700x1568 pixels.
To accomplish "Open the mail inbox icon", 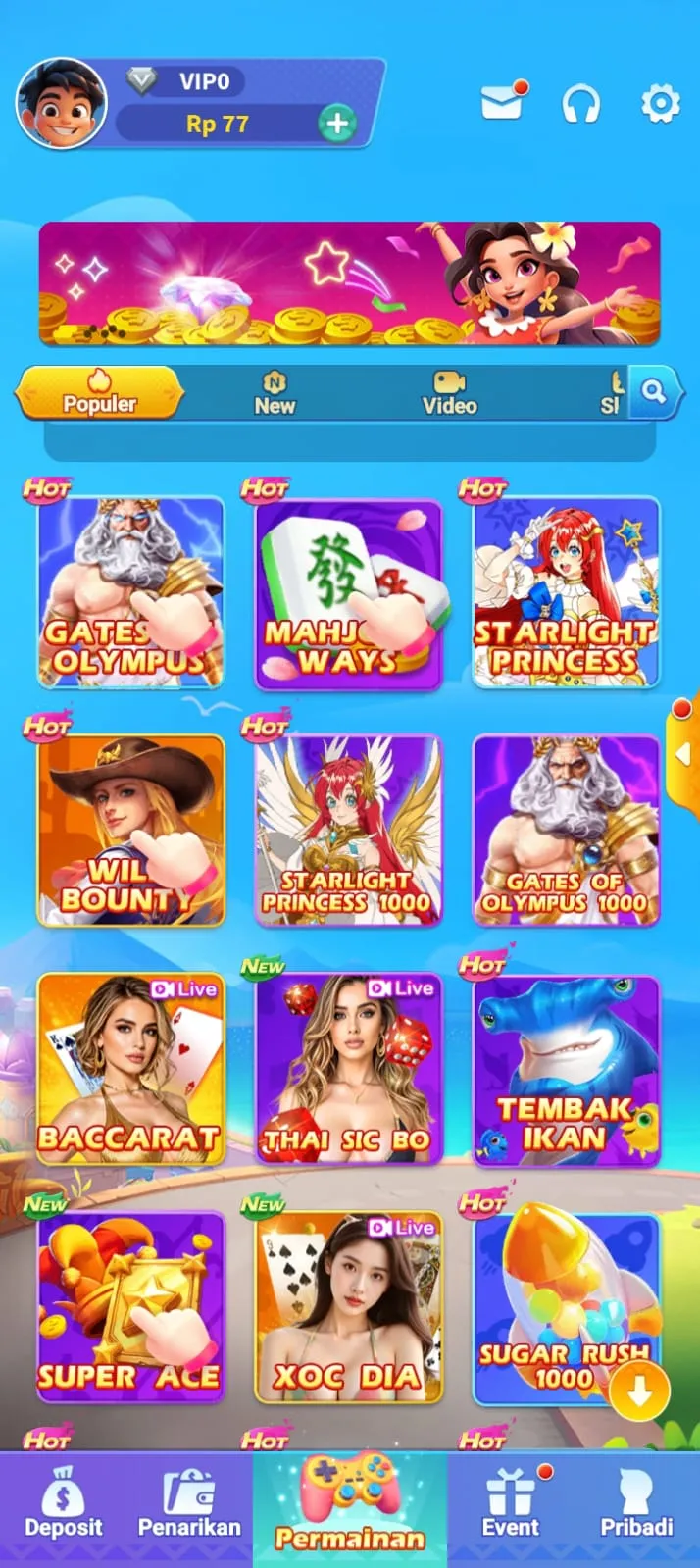I will [501, 102].
